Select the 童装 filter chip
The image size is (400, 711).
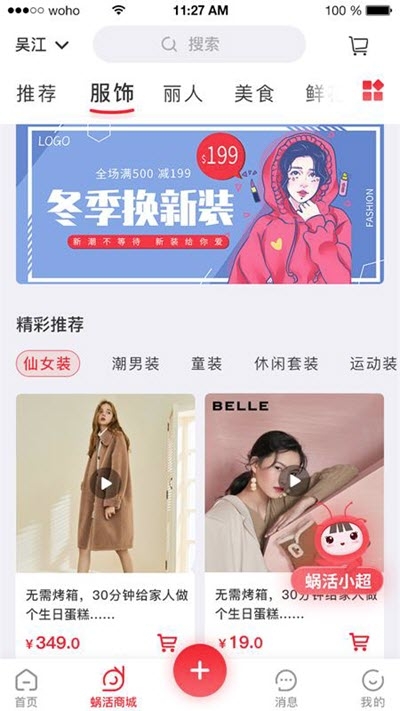[x=206, y=364]
